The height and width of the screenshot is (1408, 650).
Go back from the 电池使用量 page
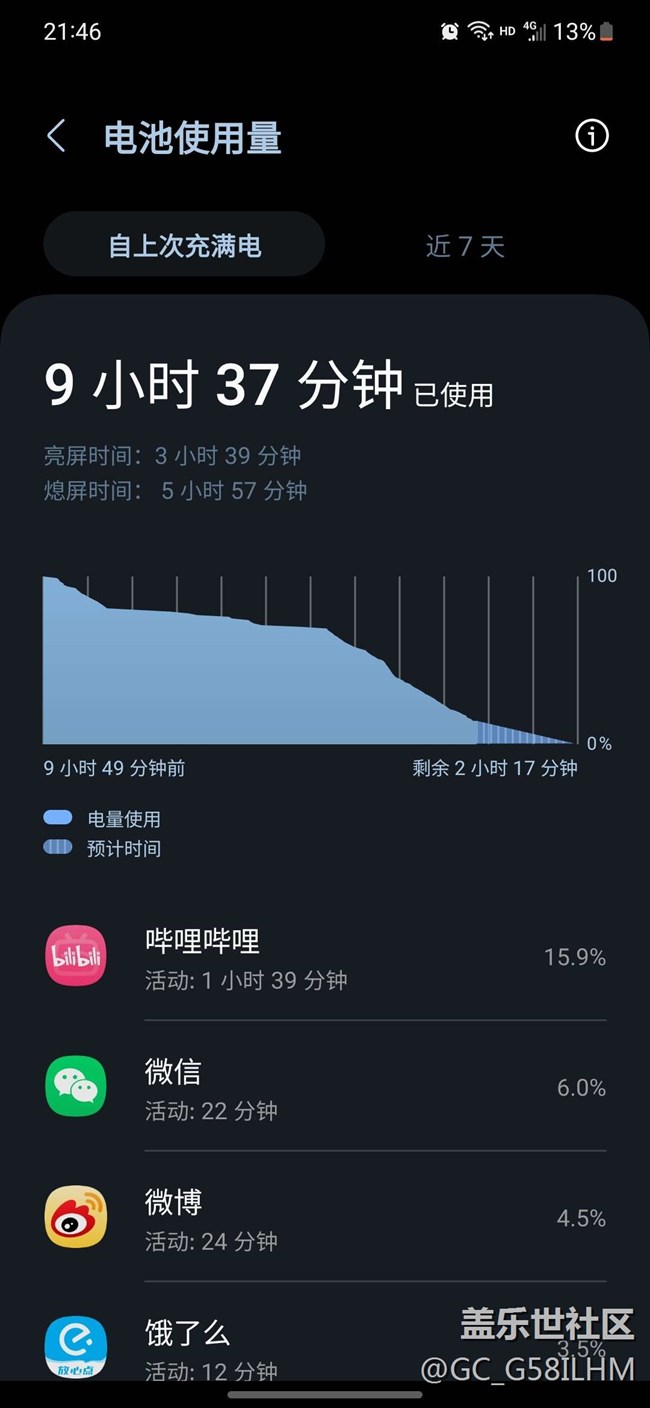click(x=56, y=137)
